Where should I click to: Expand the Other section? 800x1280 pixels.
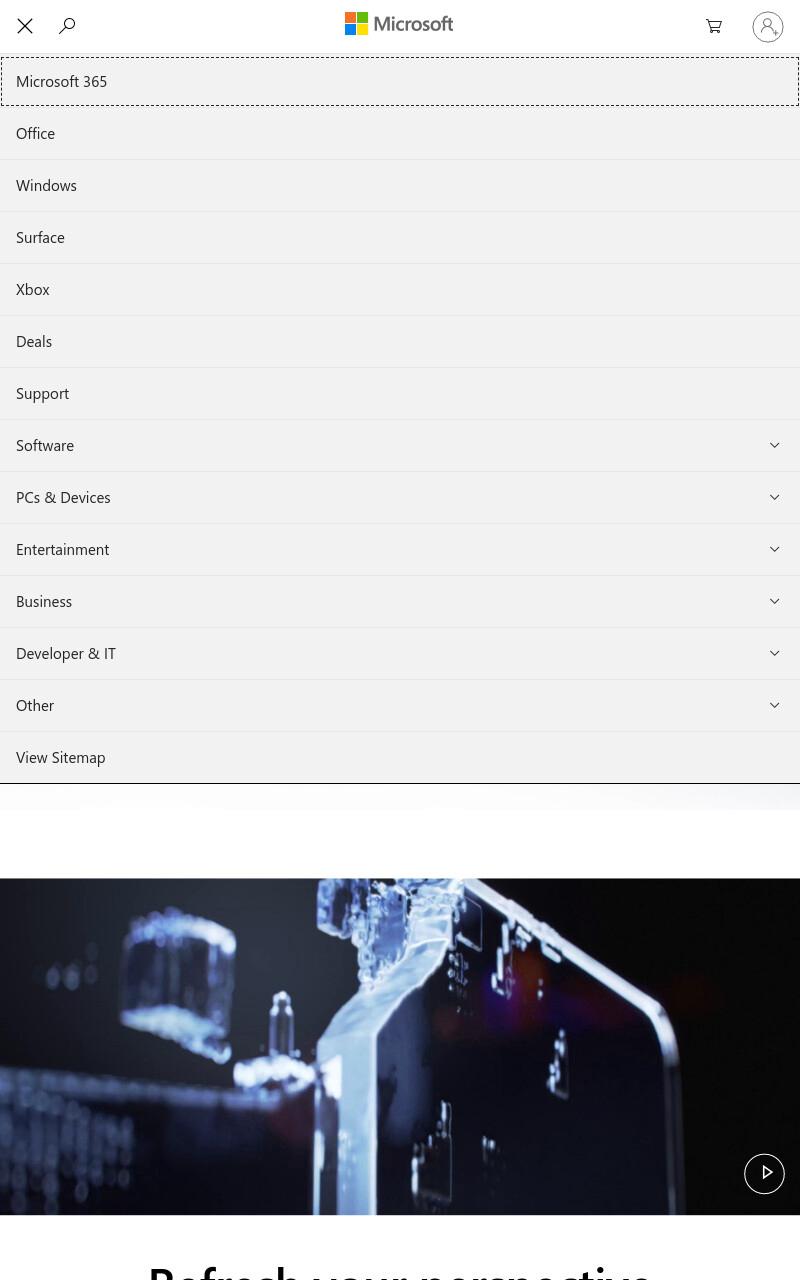[400, 705]
